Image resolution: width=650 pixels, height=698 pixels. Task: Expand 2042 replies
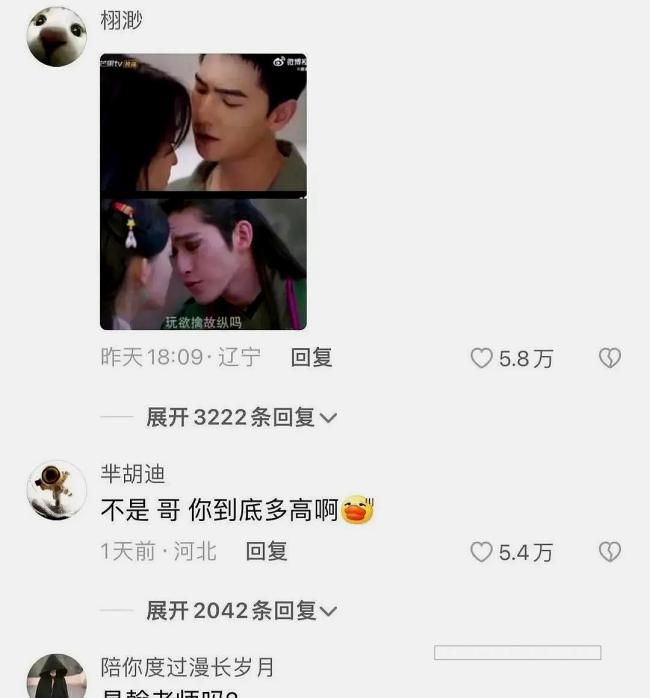pyautogui.click(x=241, y=610)
